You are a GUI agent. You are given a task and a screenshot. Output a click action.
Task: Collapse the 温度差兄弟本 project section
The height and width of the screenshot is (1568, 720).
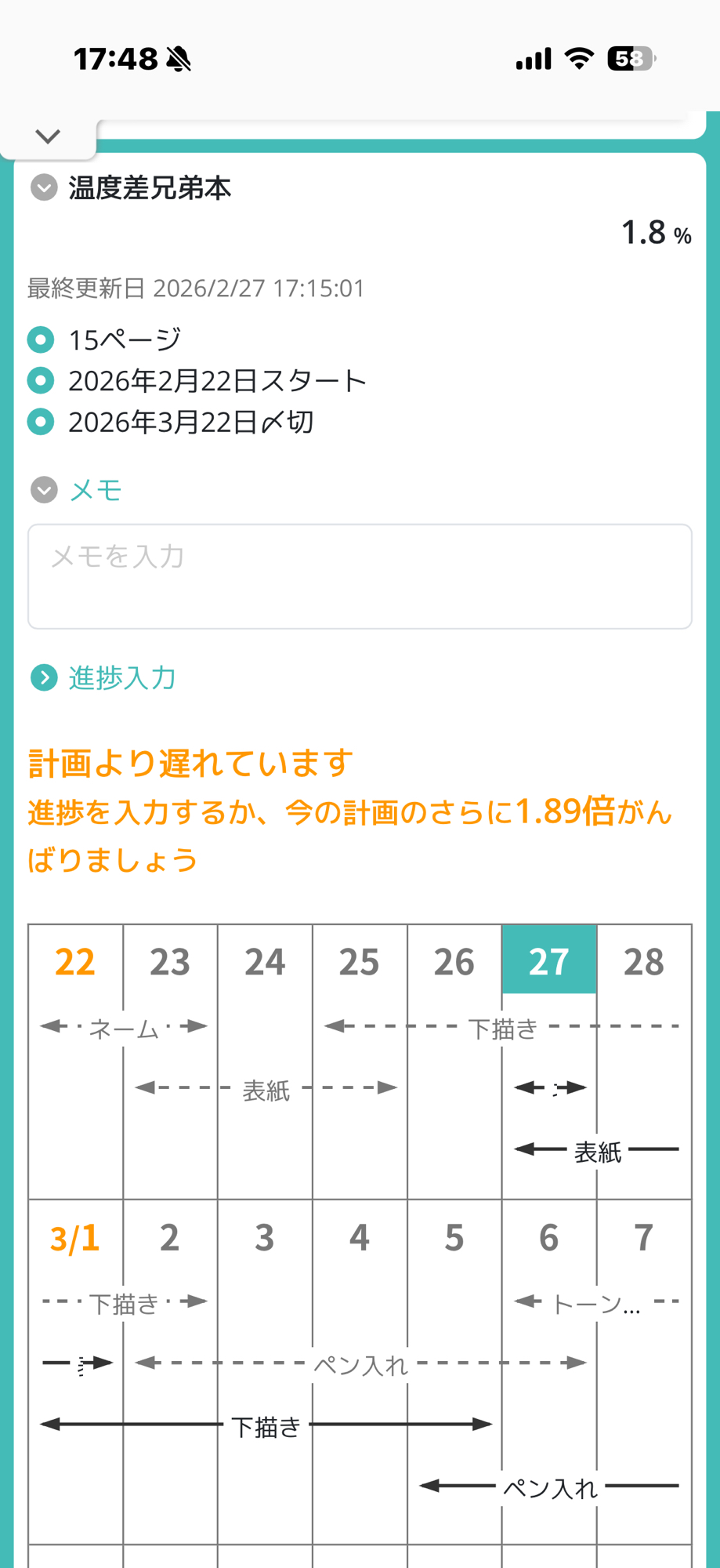click(44, 188)
